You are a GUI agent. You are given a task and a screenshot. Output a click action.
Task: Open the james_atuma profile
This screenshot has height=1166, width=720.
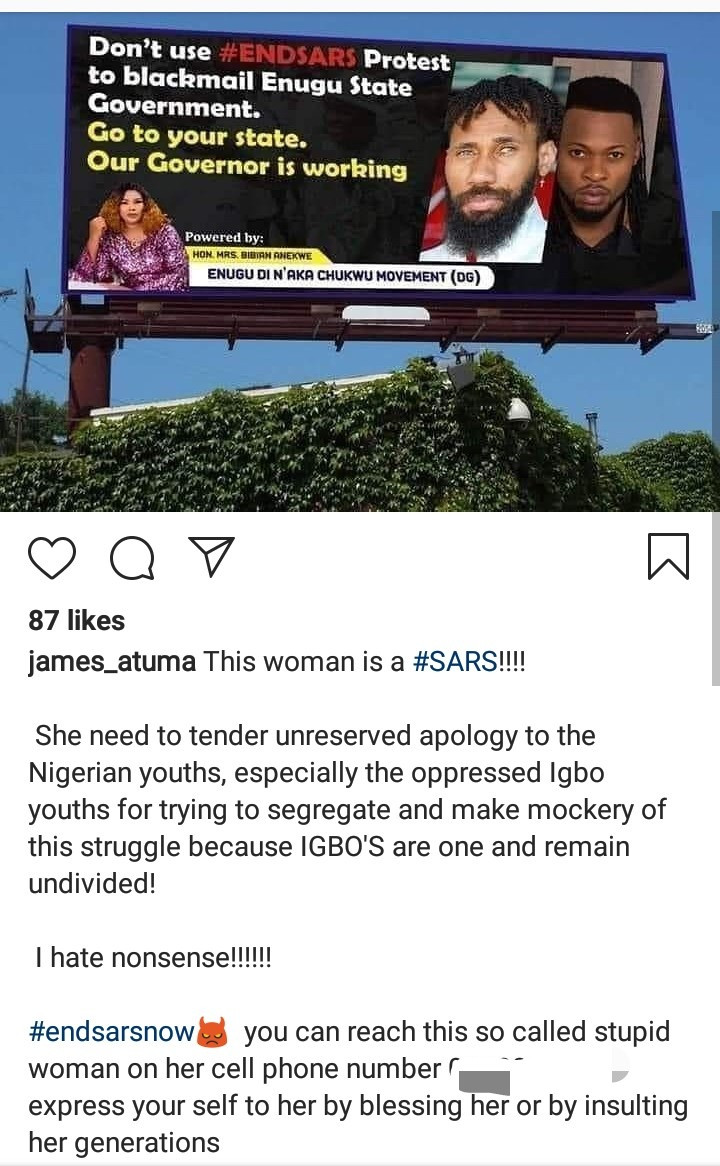[112, 661]
